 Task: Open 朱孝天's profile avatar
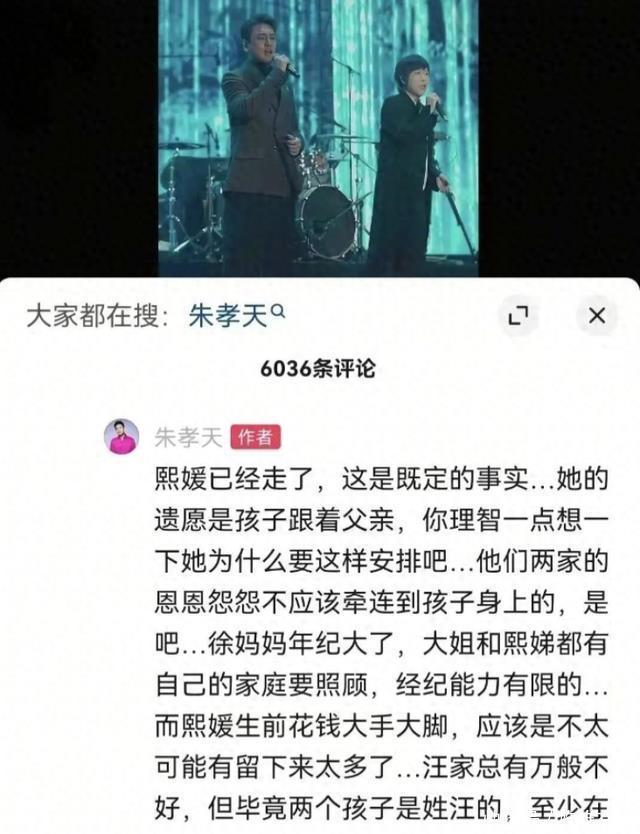pos(121,436)
